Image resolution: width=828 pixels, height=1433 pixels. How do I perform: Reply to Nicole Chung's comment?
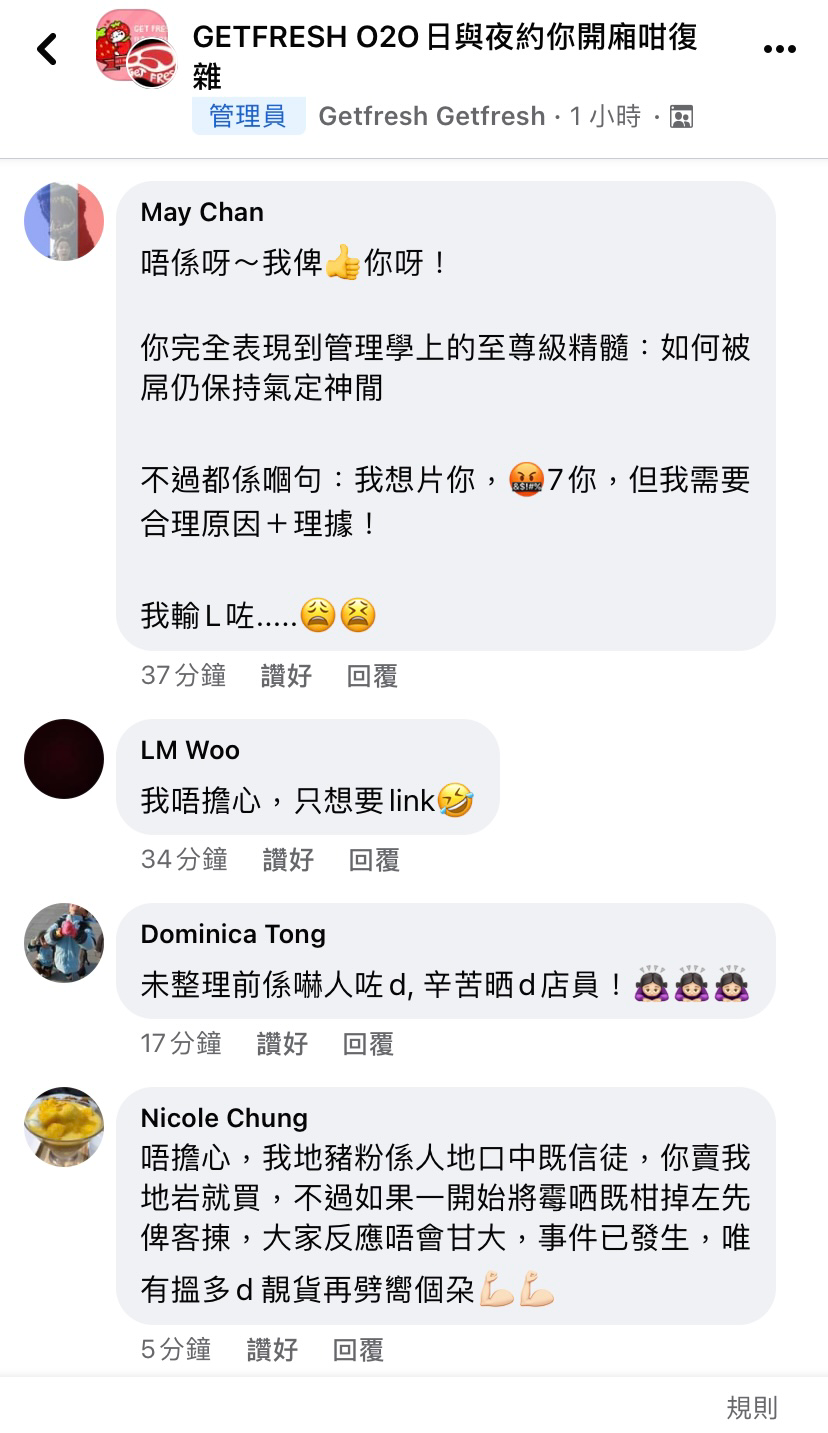tap(358, 1350)
